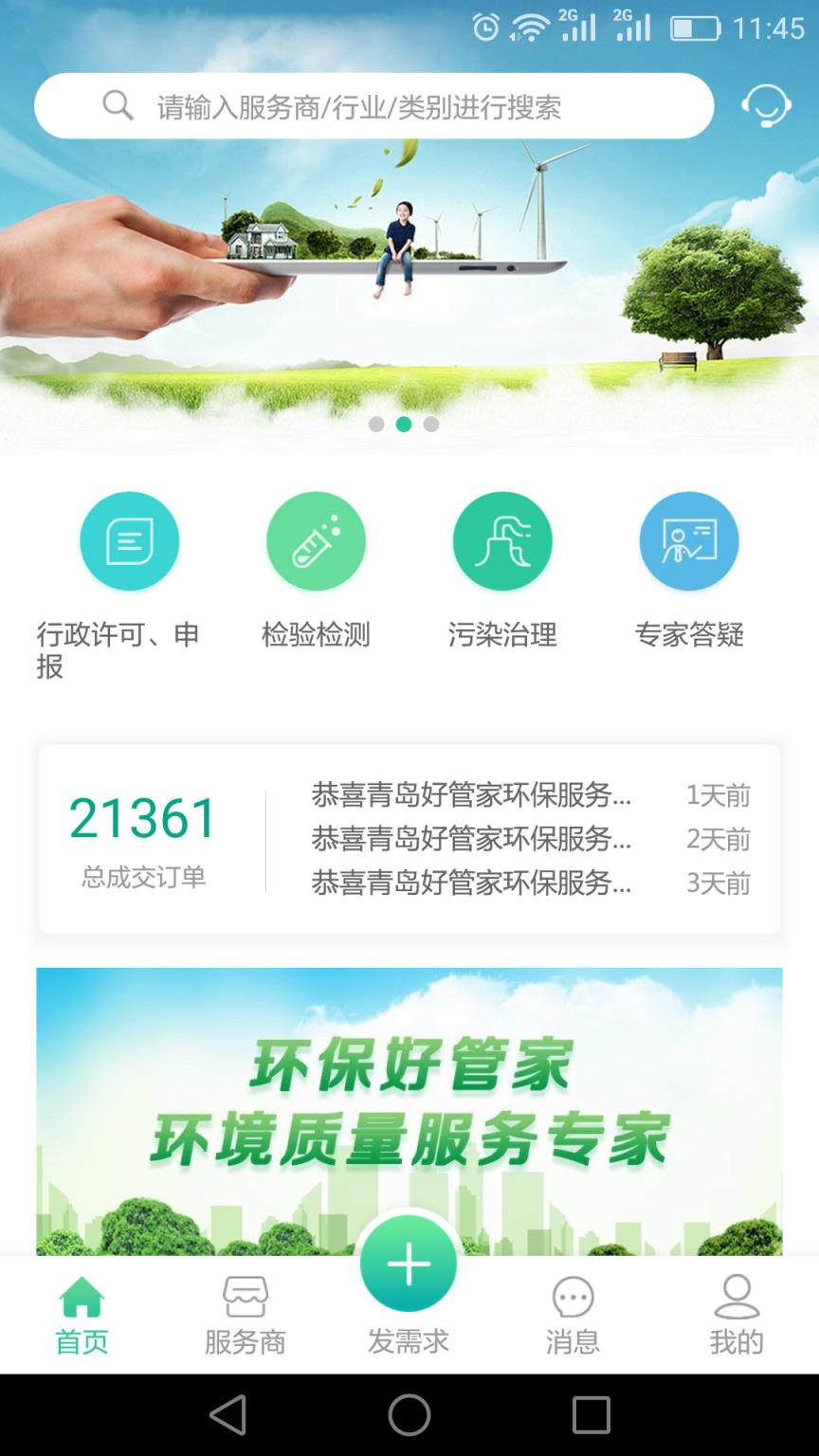The height and width of the screenshot is (1456, 819).
Task: Open the 污染治理 pollution control icon
Action: coord(502,540)
